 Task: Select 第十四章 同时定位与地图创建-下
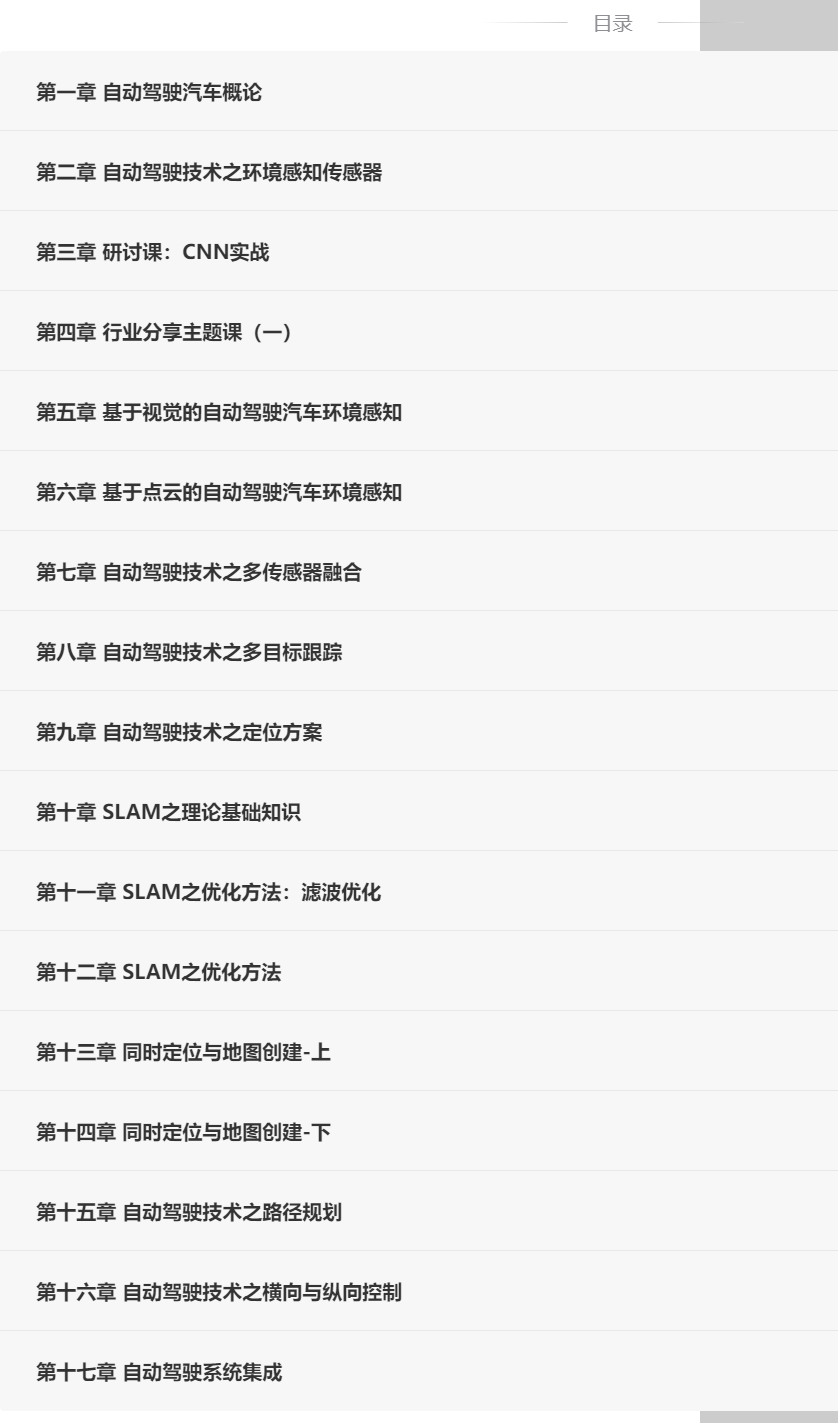[x=183, y=1132]
